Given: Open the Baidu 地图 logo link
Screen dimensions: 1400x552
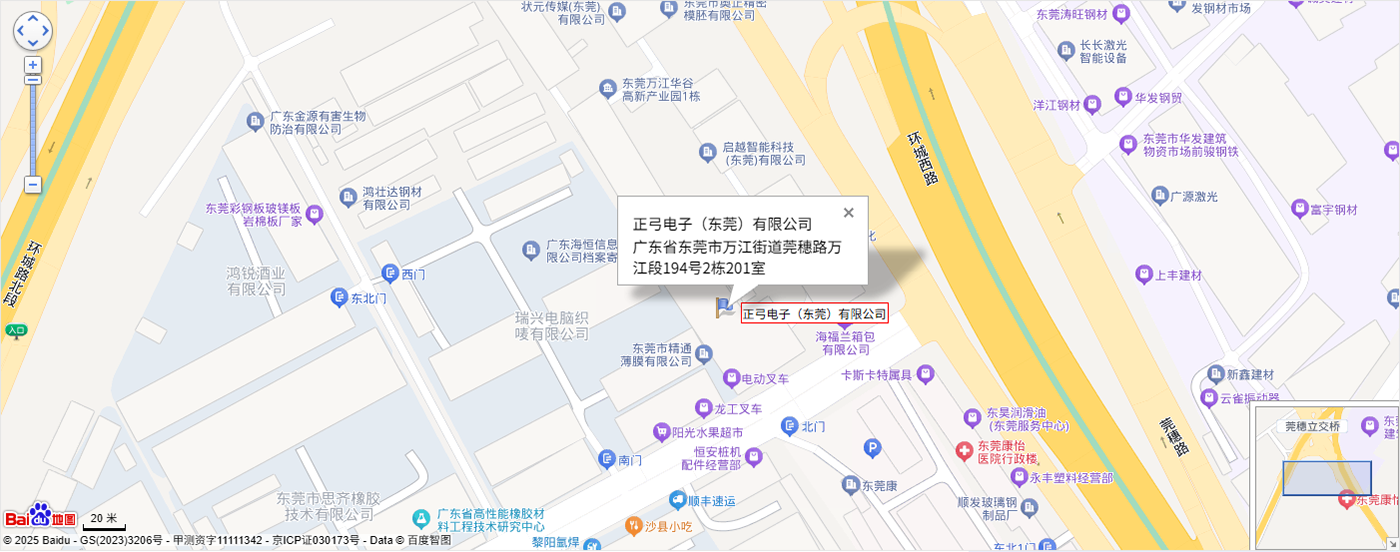Looking at the screenshot, I should [40, 517].
